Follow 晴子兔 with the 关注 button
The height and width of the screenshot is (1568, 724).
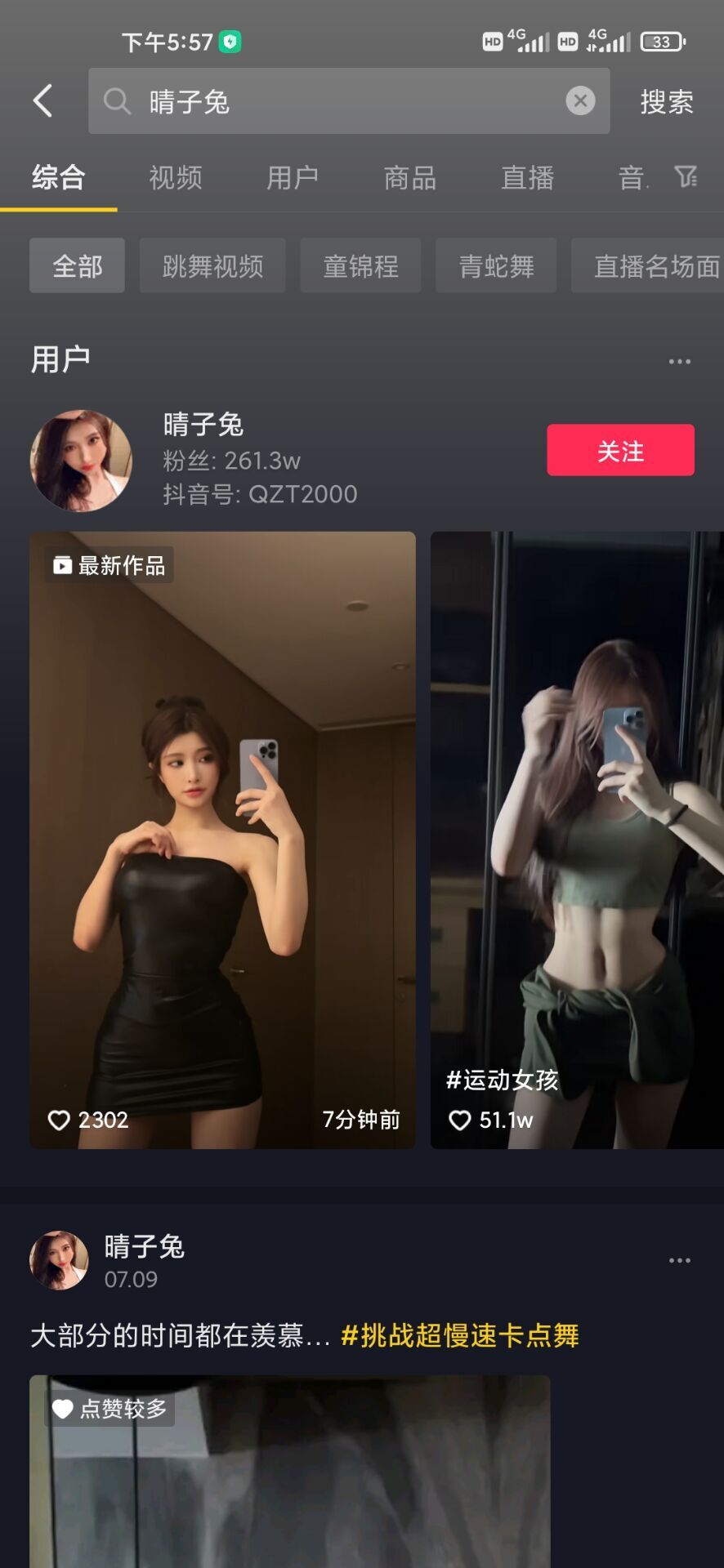pos(620,450)
